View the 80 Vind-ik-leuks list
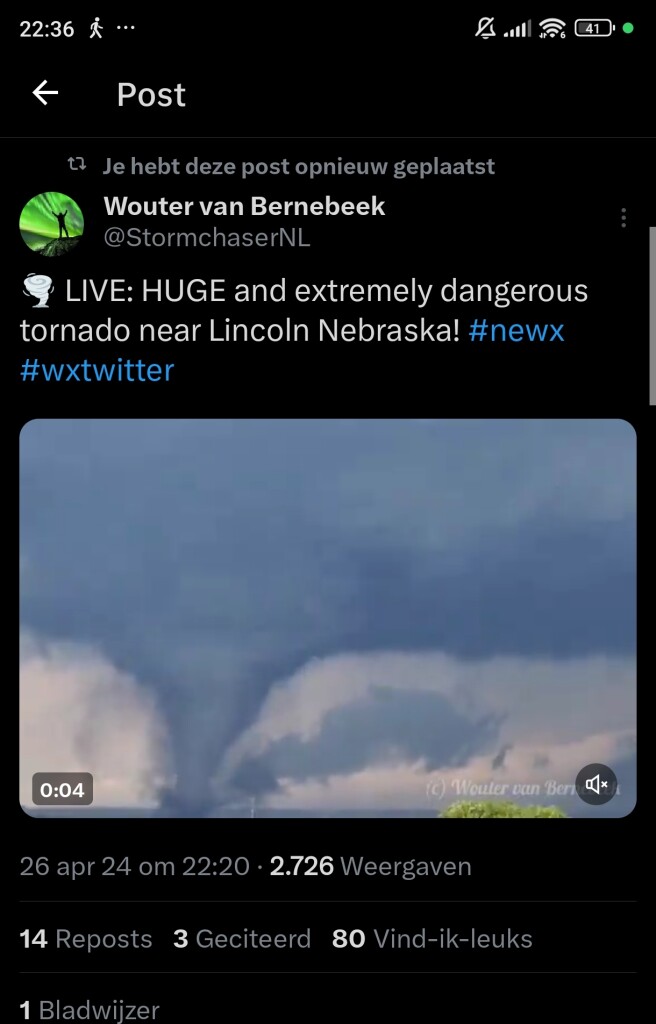This screenshot has width=656, height=1024. pyautogui.click(x=432, y=938)
